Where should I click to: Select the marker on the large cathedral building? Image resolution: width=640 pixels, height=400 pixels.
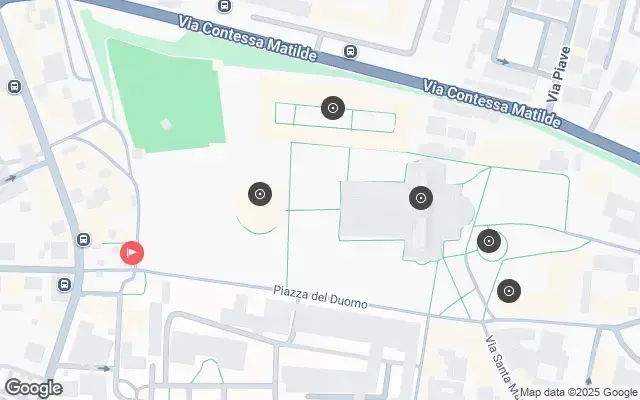[421, 198]
